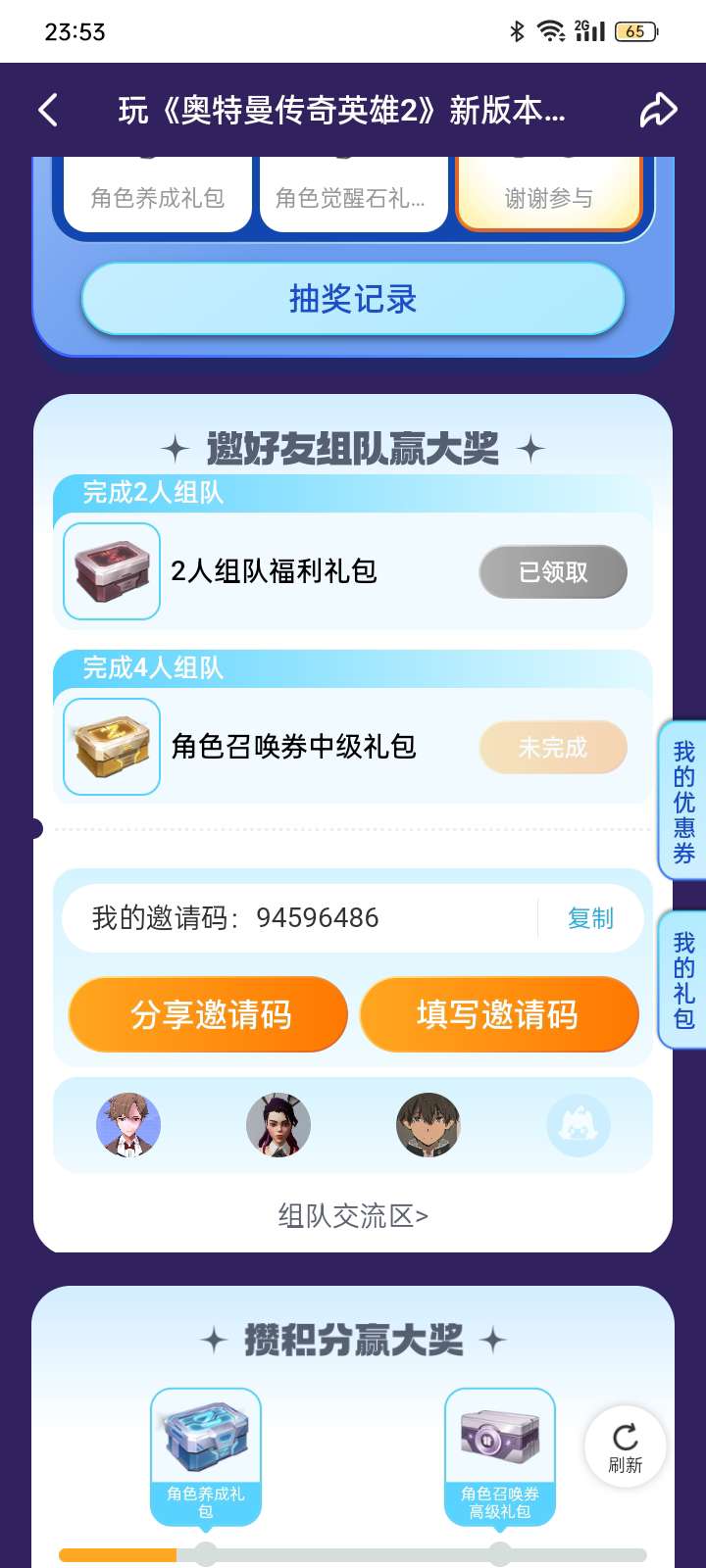Image resolution: width=706 pixels, height=1568 pixels.
Task: Tap 未完成 button for 角色召唤券中级礼包
Action: (x=553, y=748)
